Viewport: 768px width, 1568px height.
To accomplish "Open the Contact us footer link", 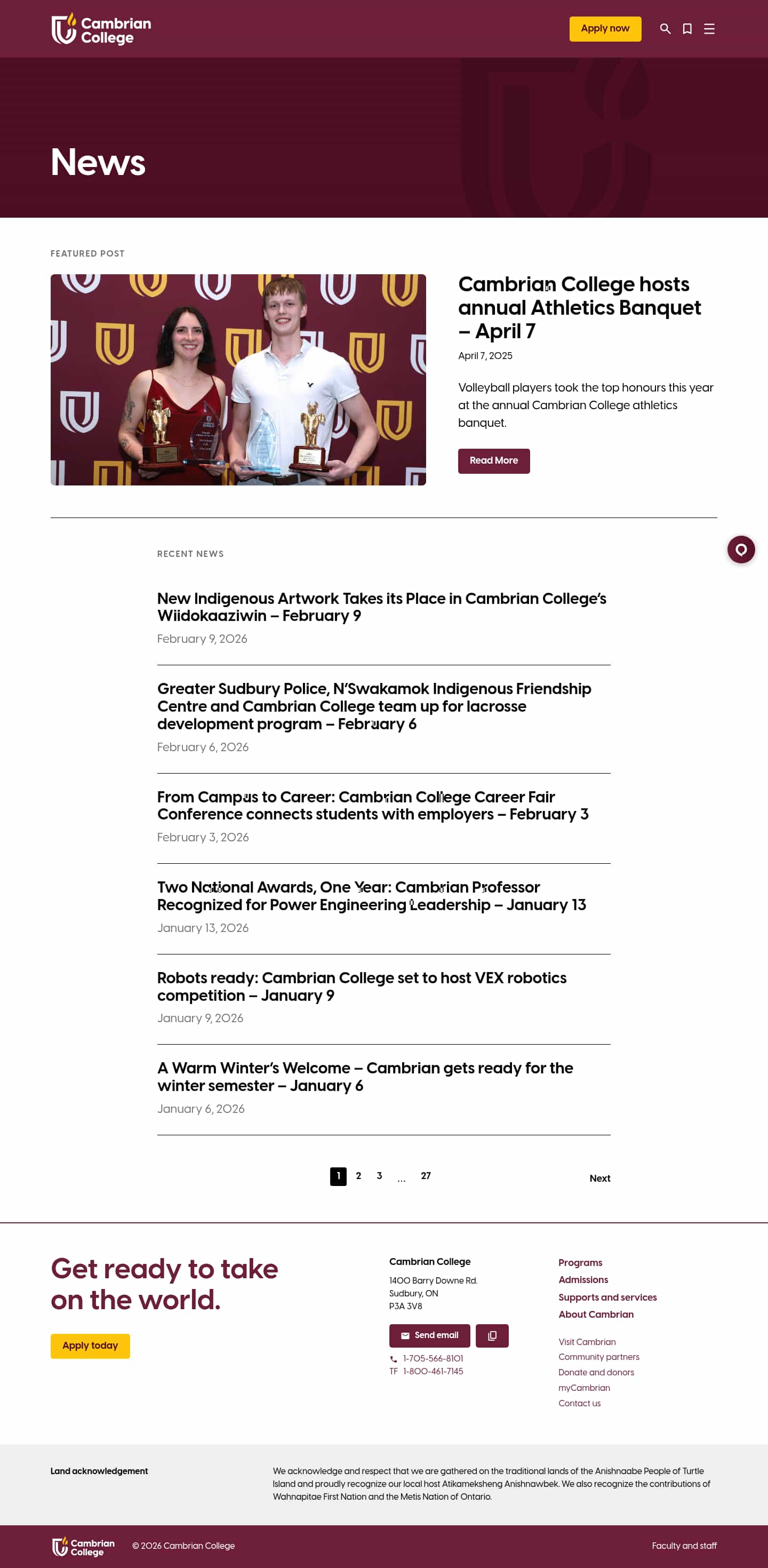I will click(579, 1404).
